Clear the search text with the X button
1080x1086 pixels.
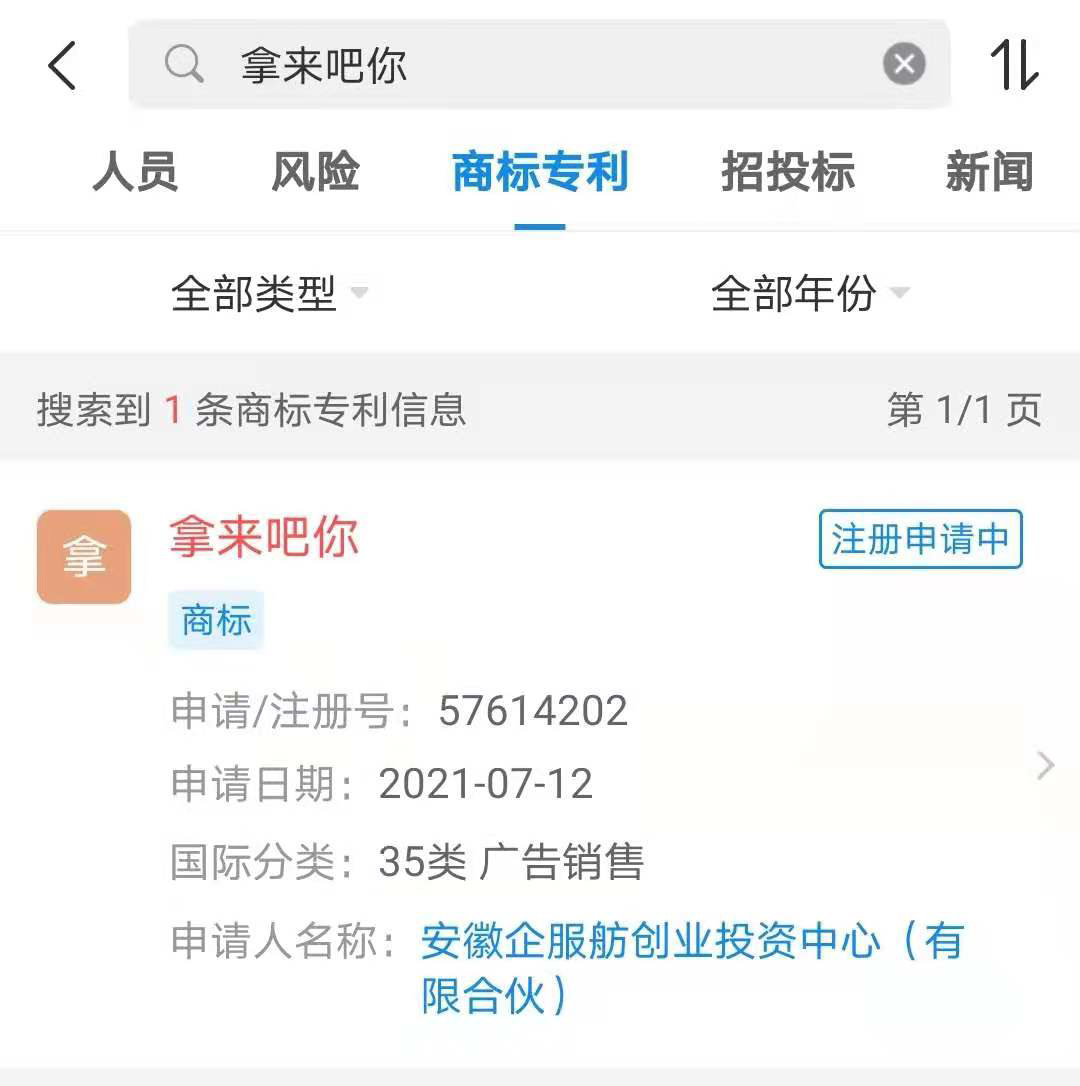click(903, 66)
